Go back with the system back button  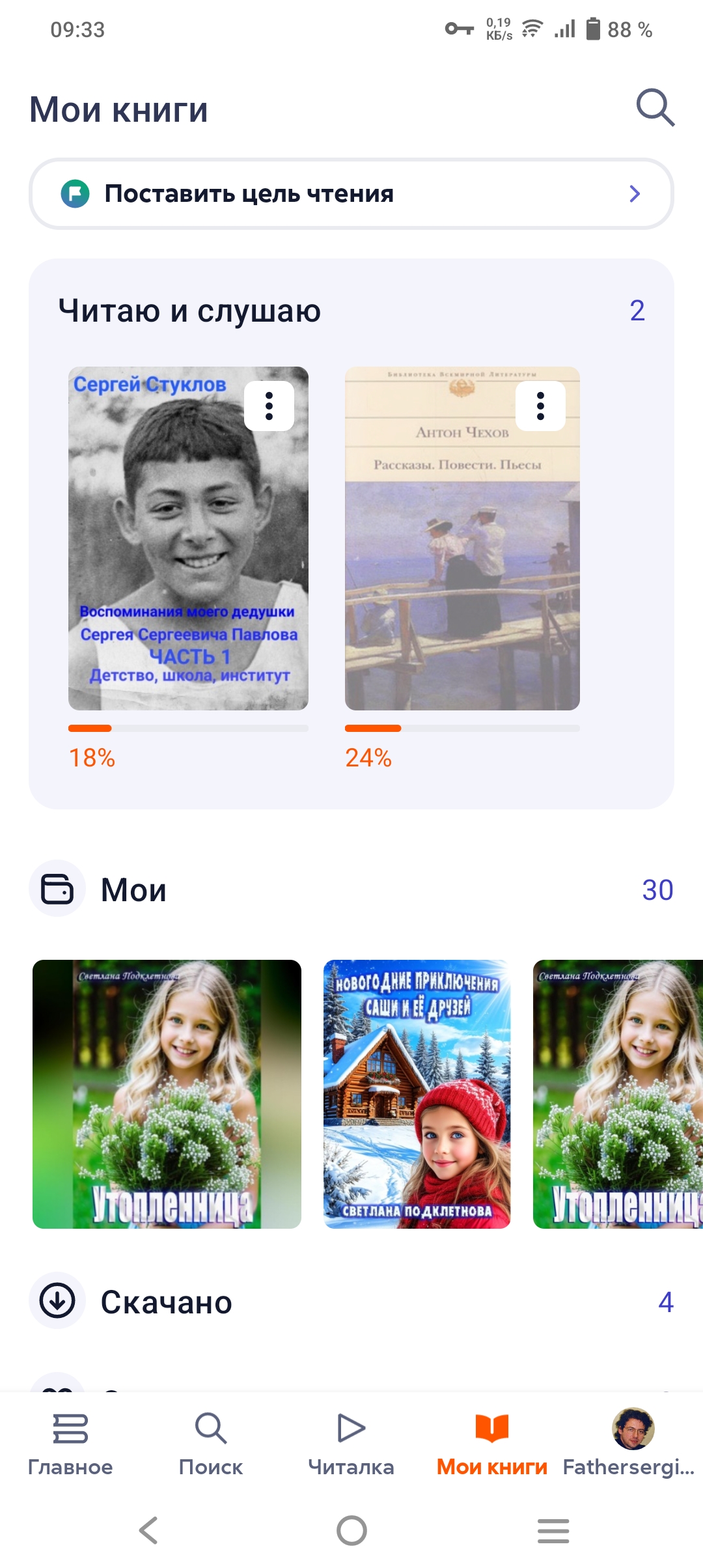148,1530
